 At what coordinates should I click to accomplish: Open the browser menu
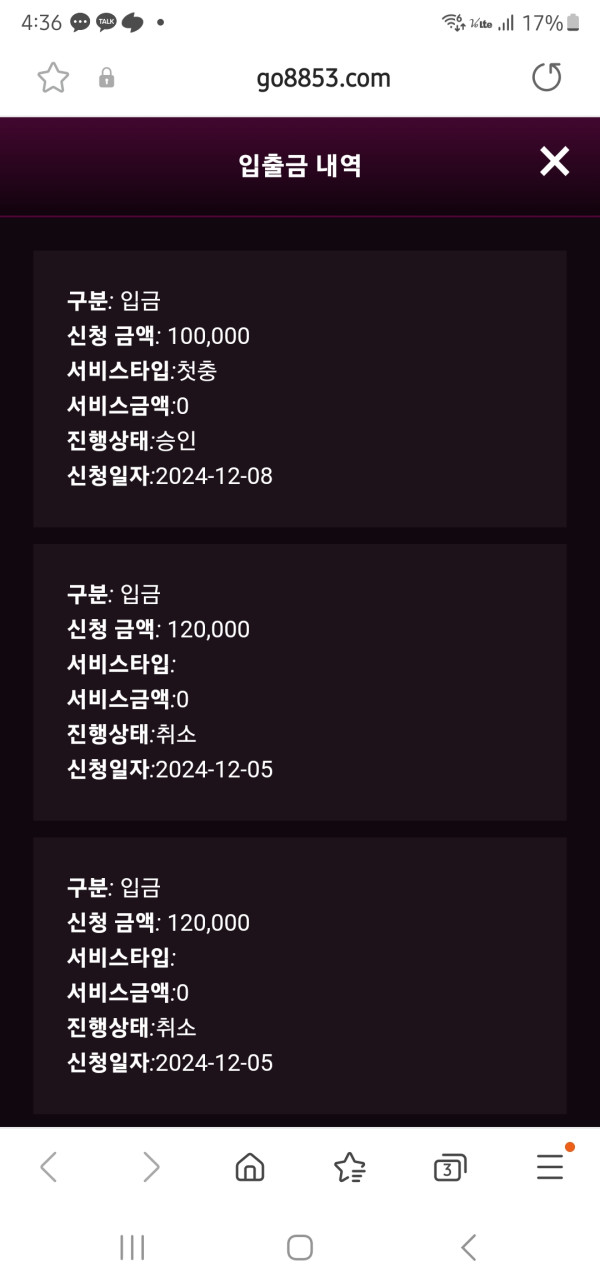(x=550, y=1166)
